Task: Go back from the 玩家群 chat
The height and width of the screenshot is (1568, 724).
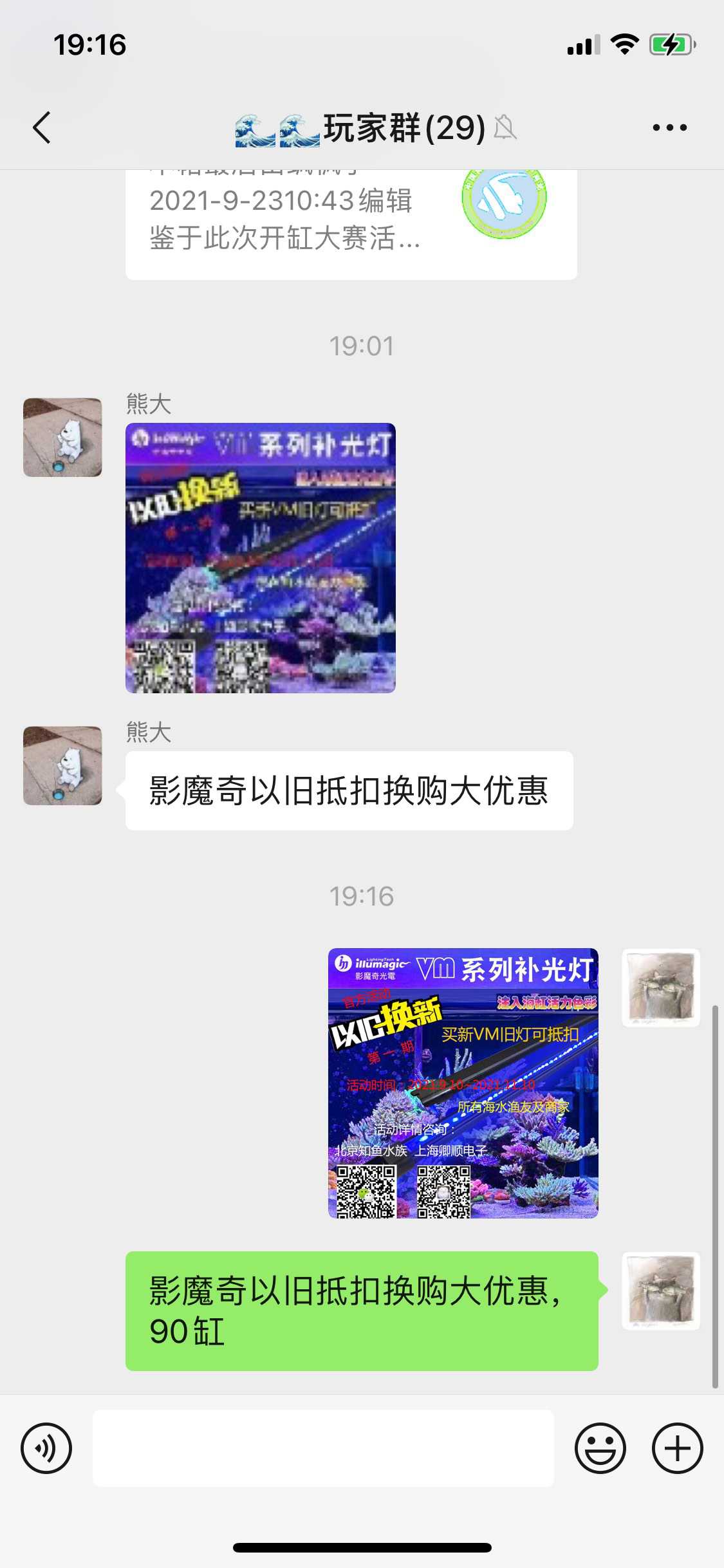Action: tap(42, 127)
